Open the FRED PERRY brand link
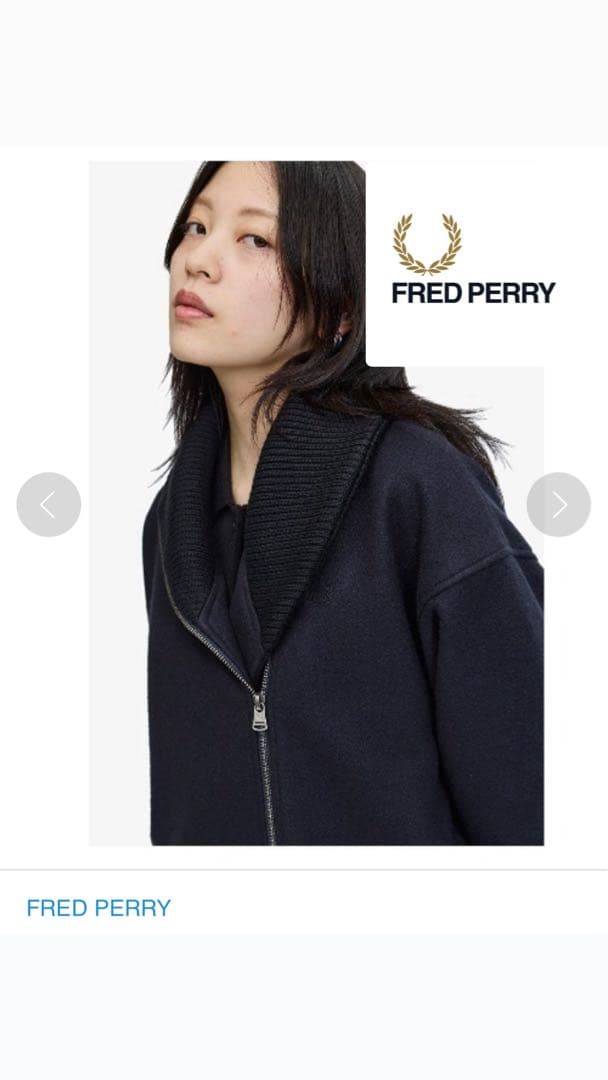The width and height of the screenshot is (608, 1080). pyautogui.click(x=98, y=908)
